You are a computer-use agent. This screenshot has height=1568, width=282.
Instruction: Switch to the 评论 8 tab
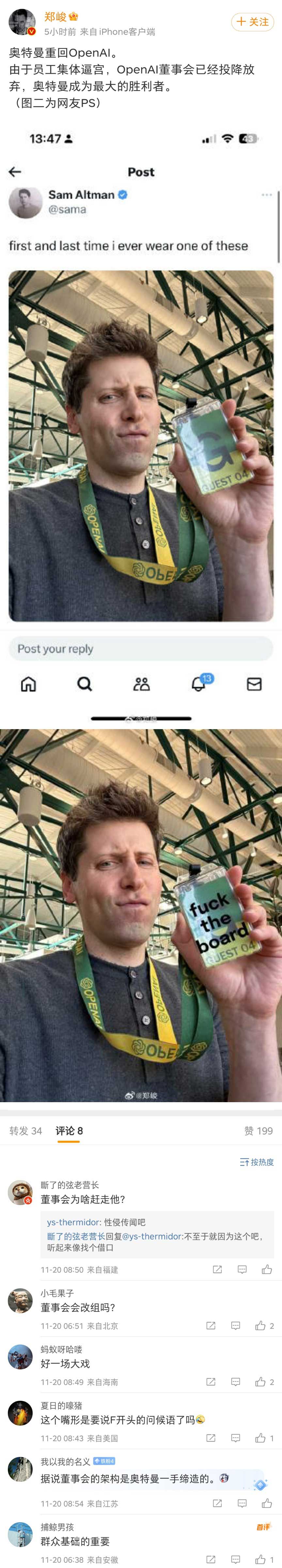pos(69,1130)
